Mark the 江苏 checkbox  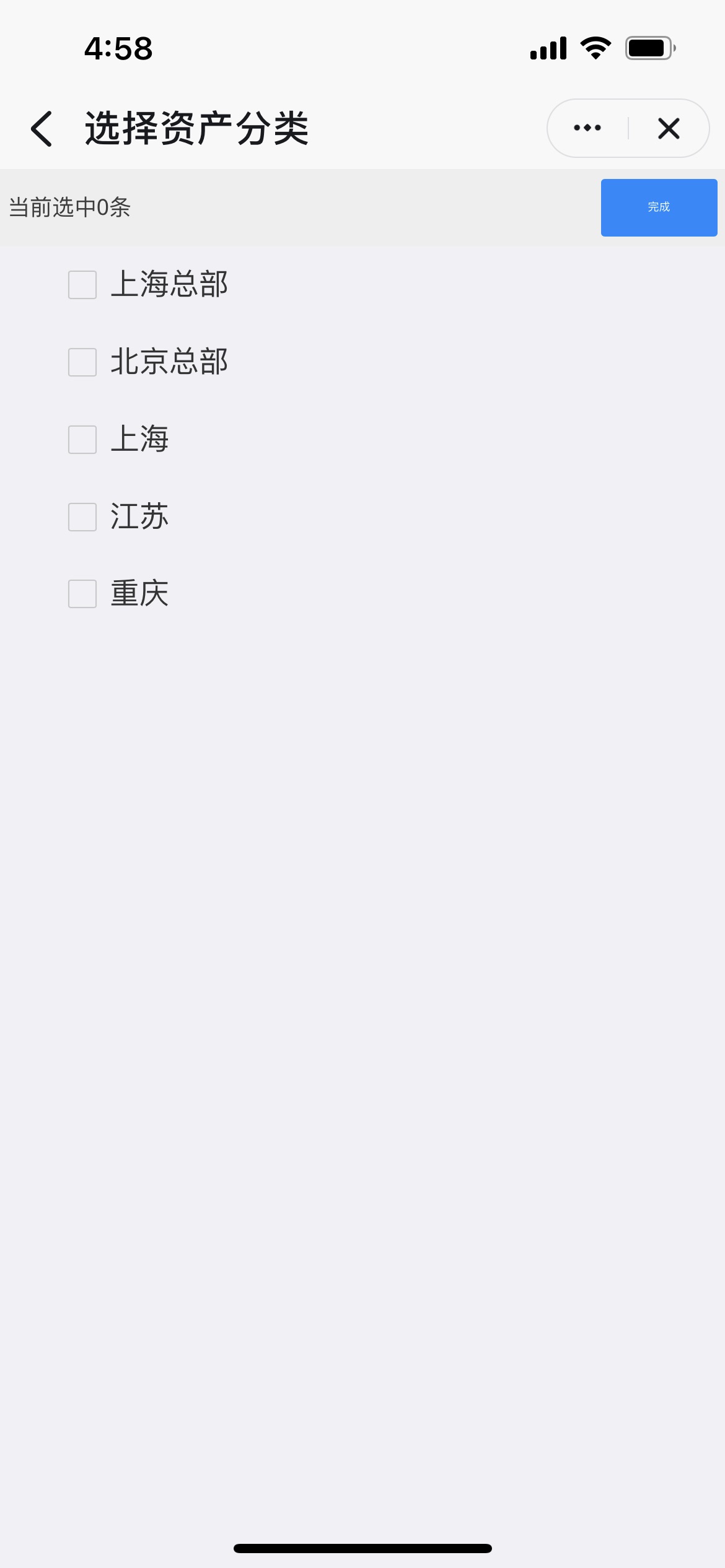tap(82, 517)
